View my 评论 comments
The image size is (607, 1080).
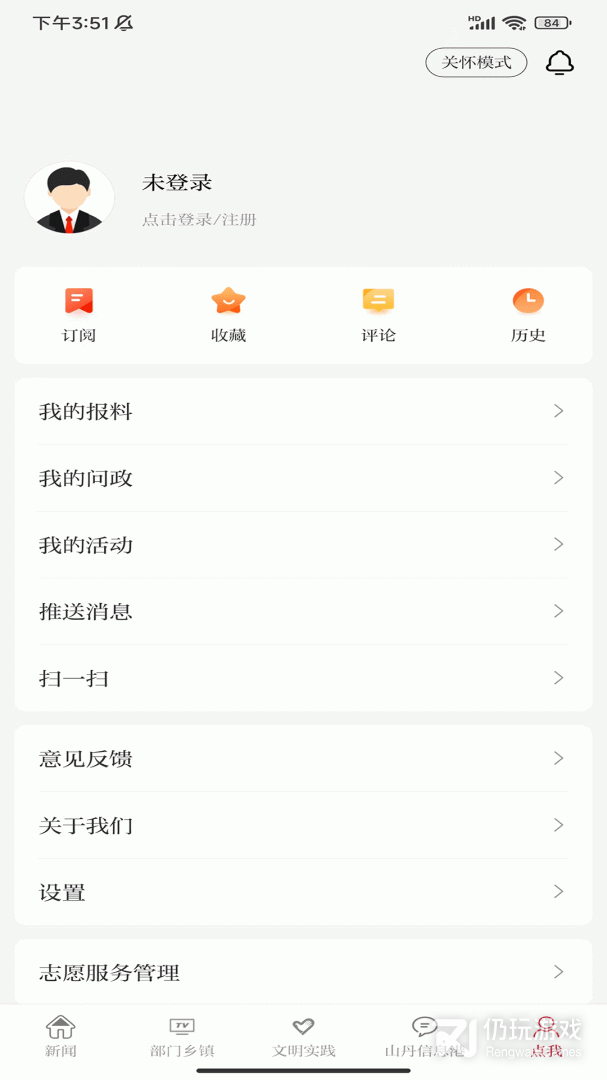tap(378, 314)
